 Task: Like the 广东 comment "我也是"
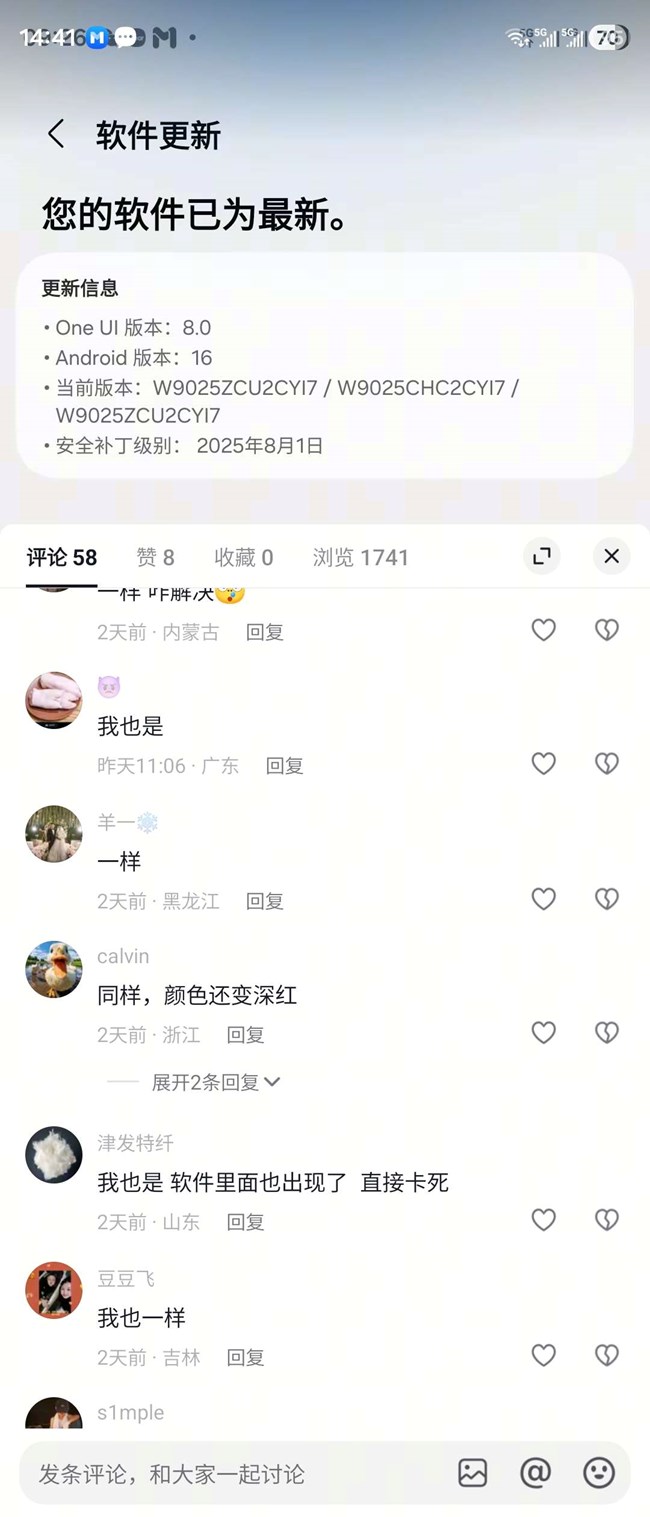543,764
